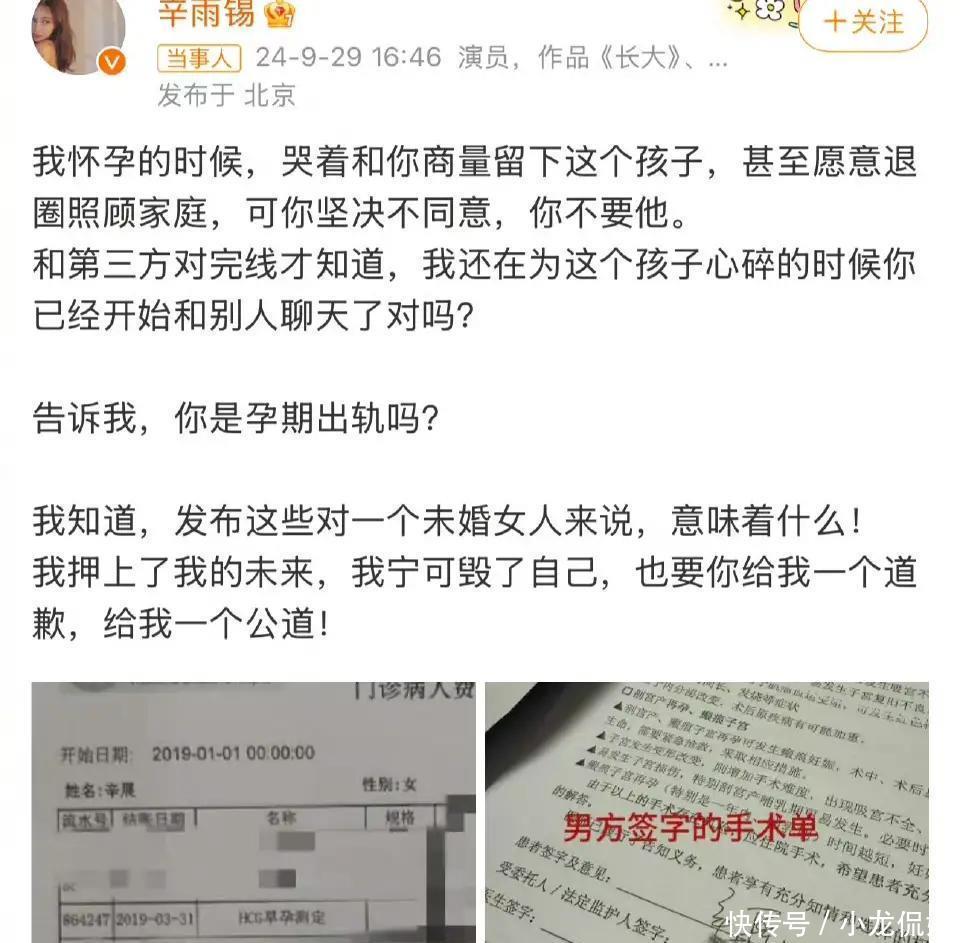View the outpatient record photo

(253, 811)
